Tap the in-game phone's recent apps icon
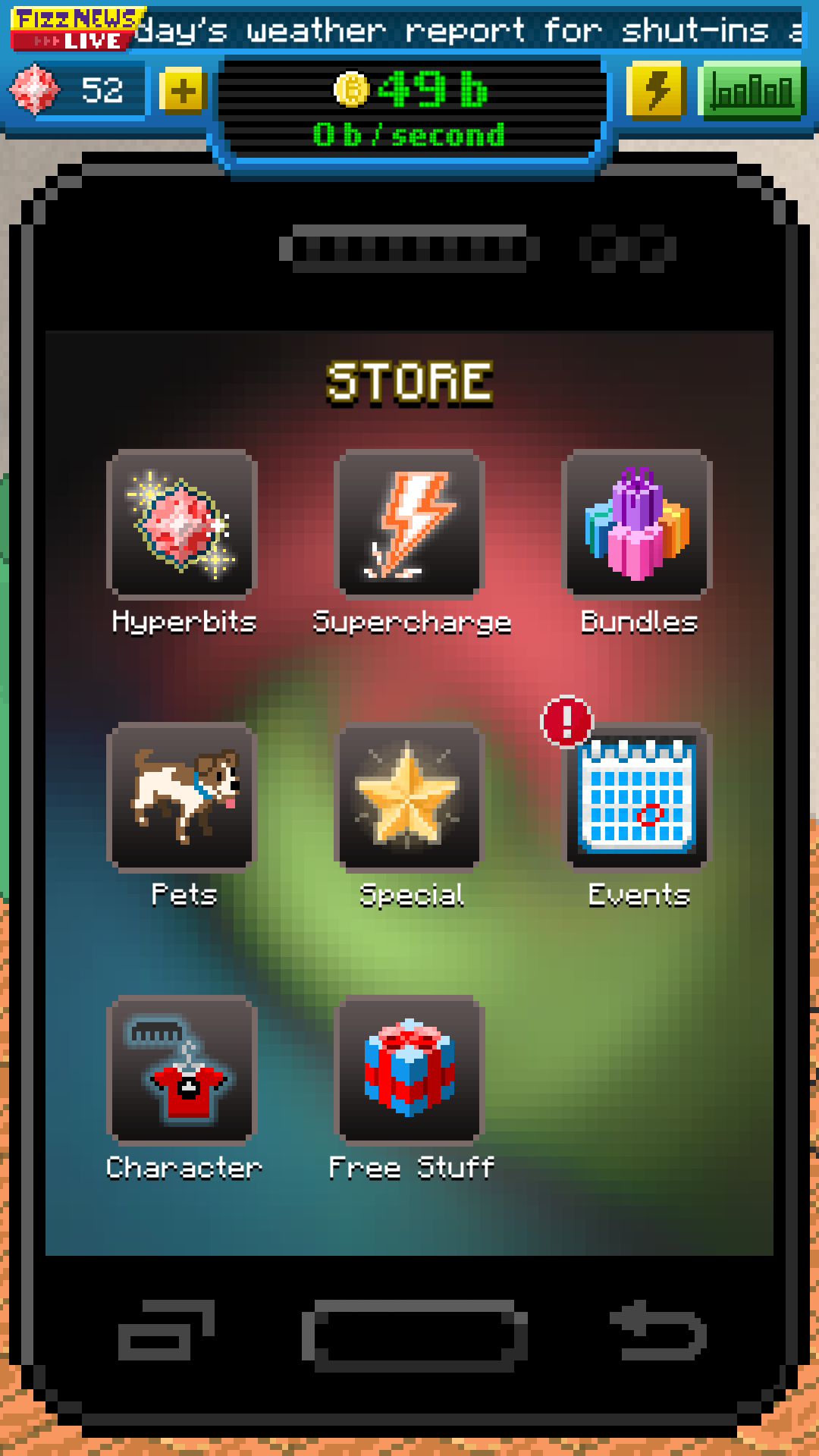The width and height of the screenshot is (819, 1456). tap(167, 1330)
